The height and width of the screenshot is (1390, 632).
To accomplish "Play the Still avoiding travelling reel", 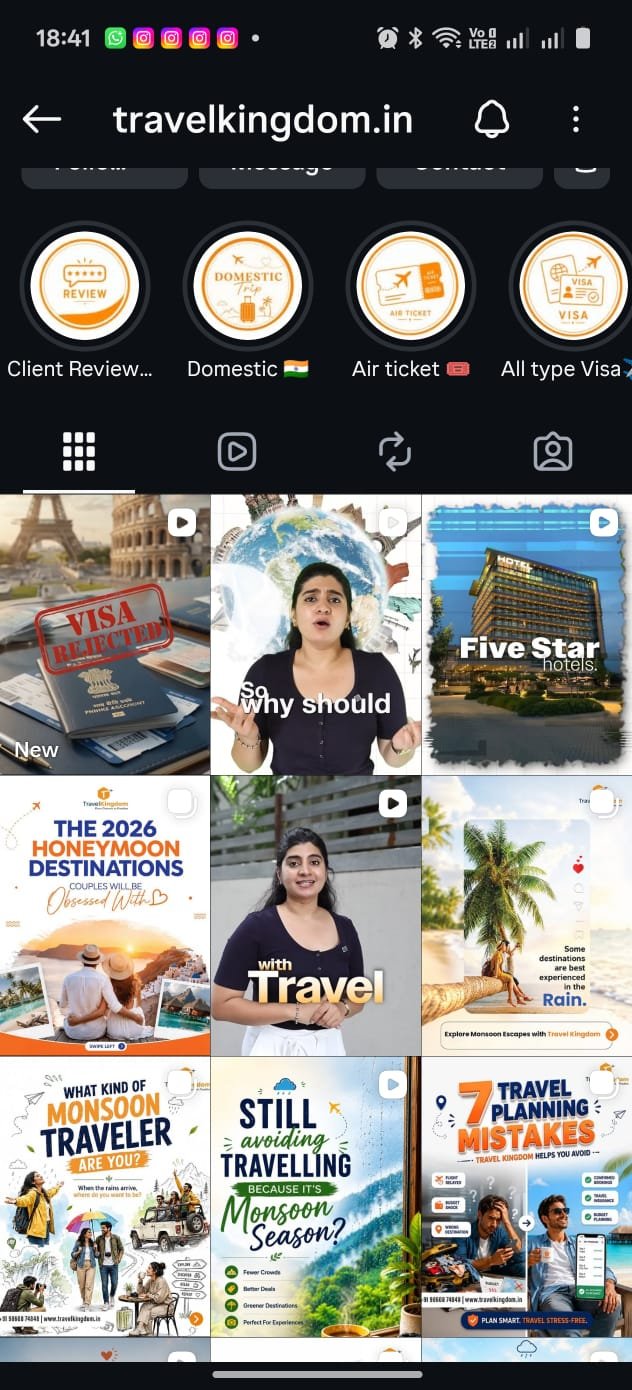I will pyautogui.click(x=316, y=1197).
